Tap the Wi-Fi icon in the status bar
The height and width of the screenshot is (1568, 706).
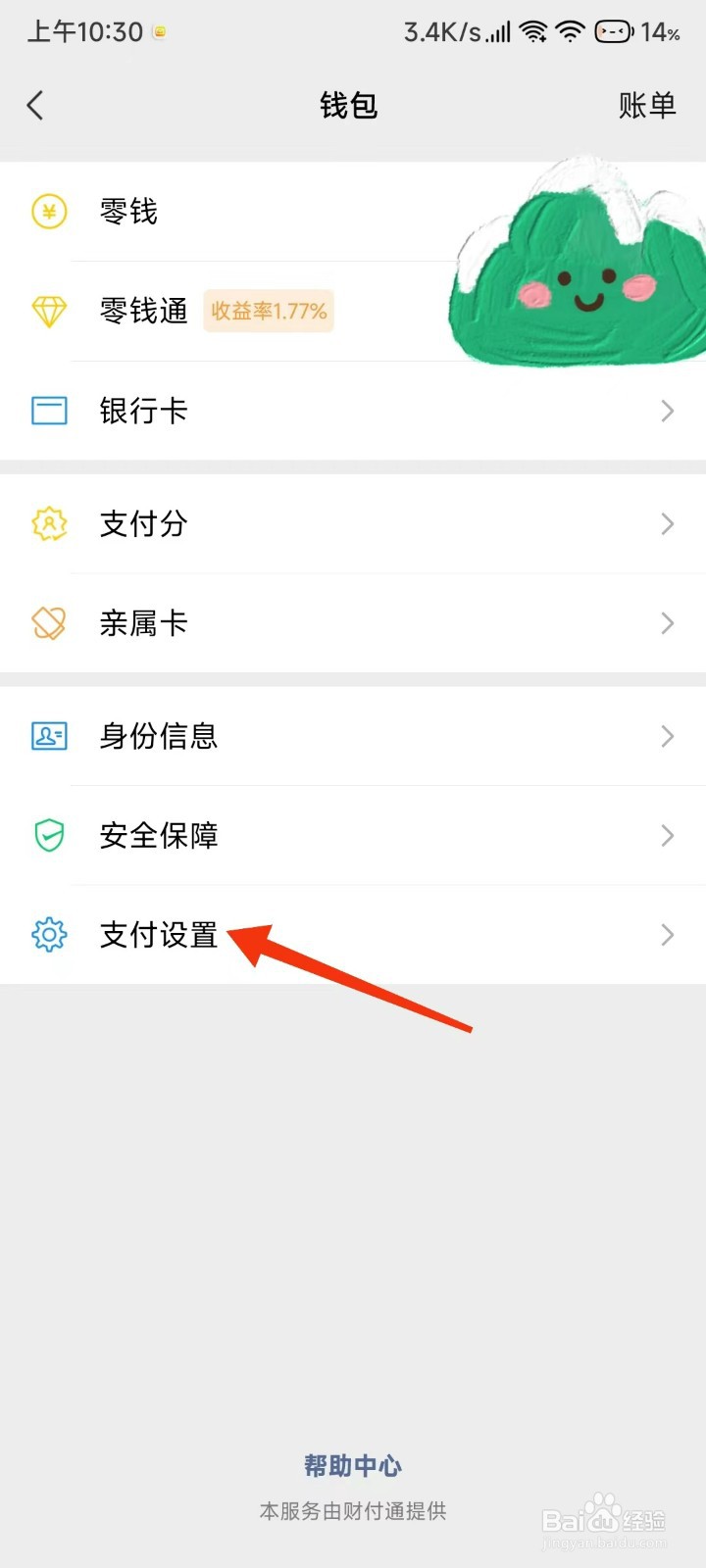[571, 30]
